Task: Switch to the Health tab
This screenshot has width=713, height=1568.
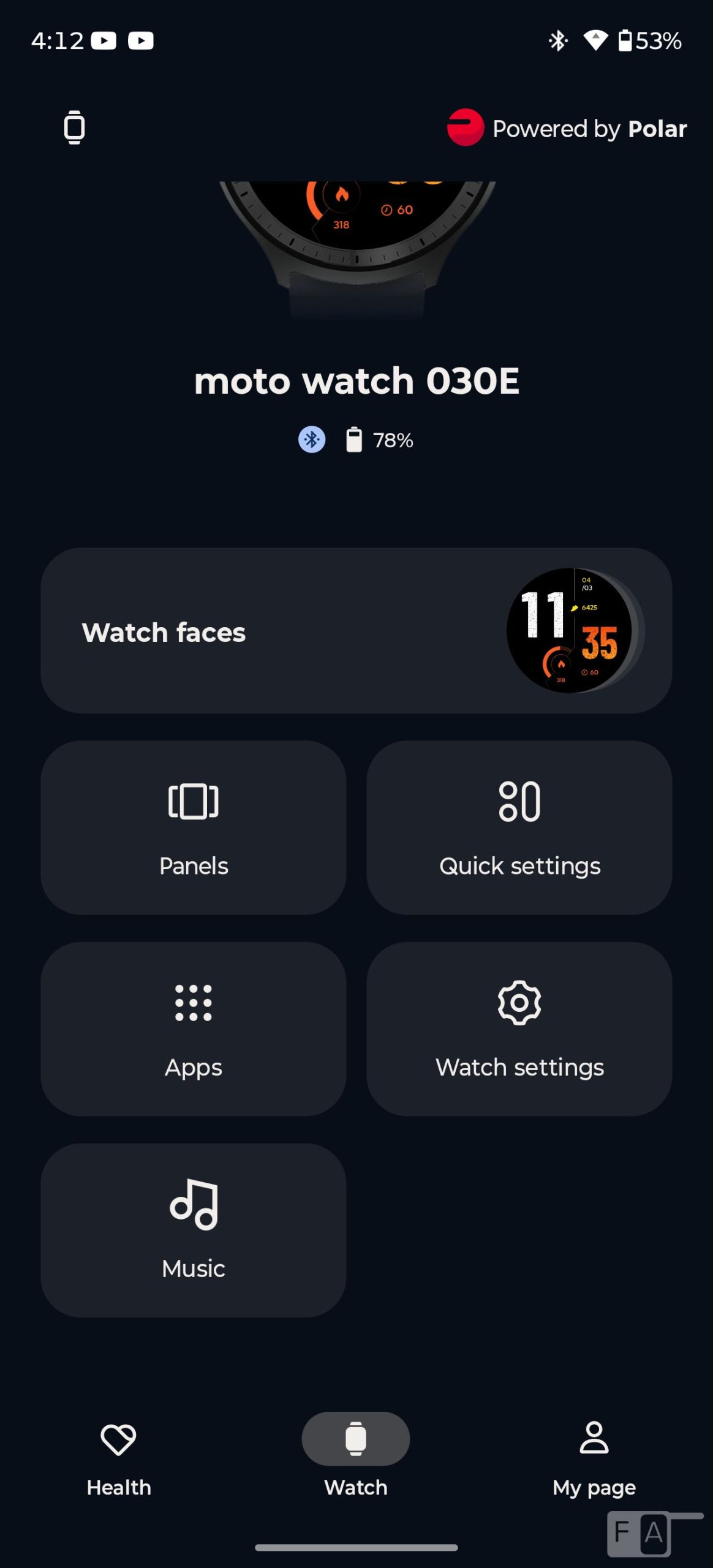Action: [x=119, y=1459]
